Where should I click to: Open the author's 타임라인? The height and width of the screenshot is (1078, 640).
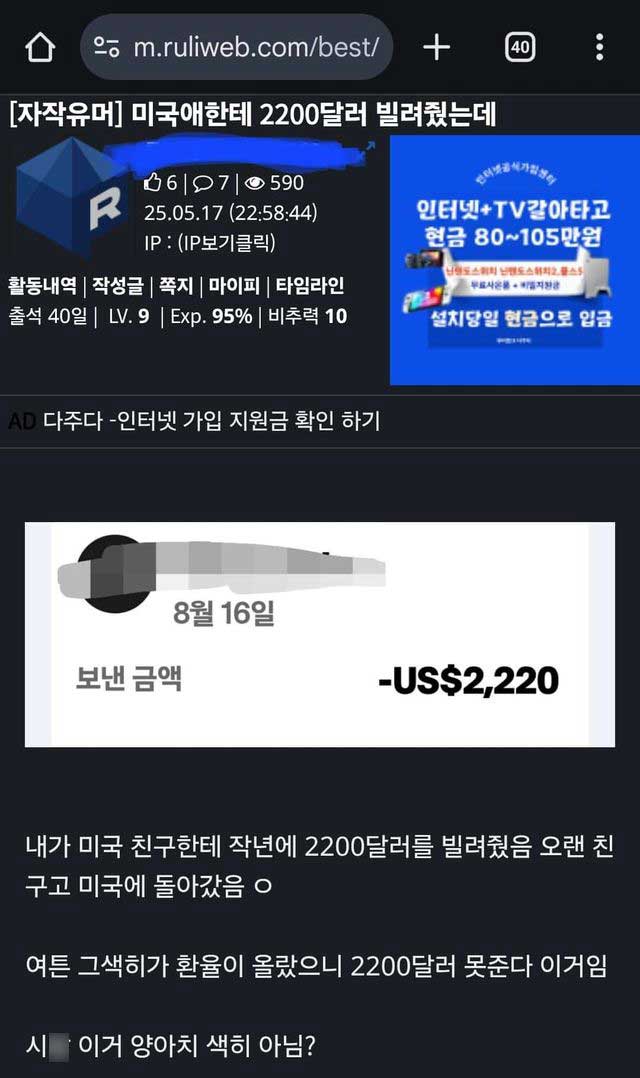(309, 286)
